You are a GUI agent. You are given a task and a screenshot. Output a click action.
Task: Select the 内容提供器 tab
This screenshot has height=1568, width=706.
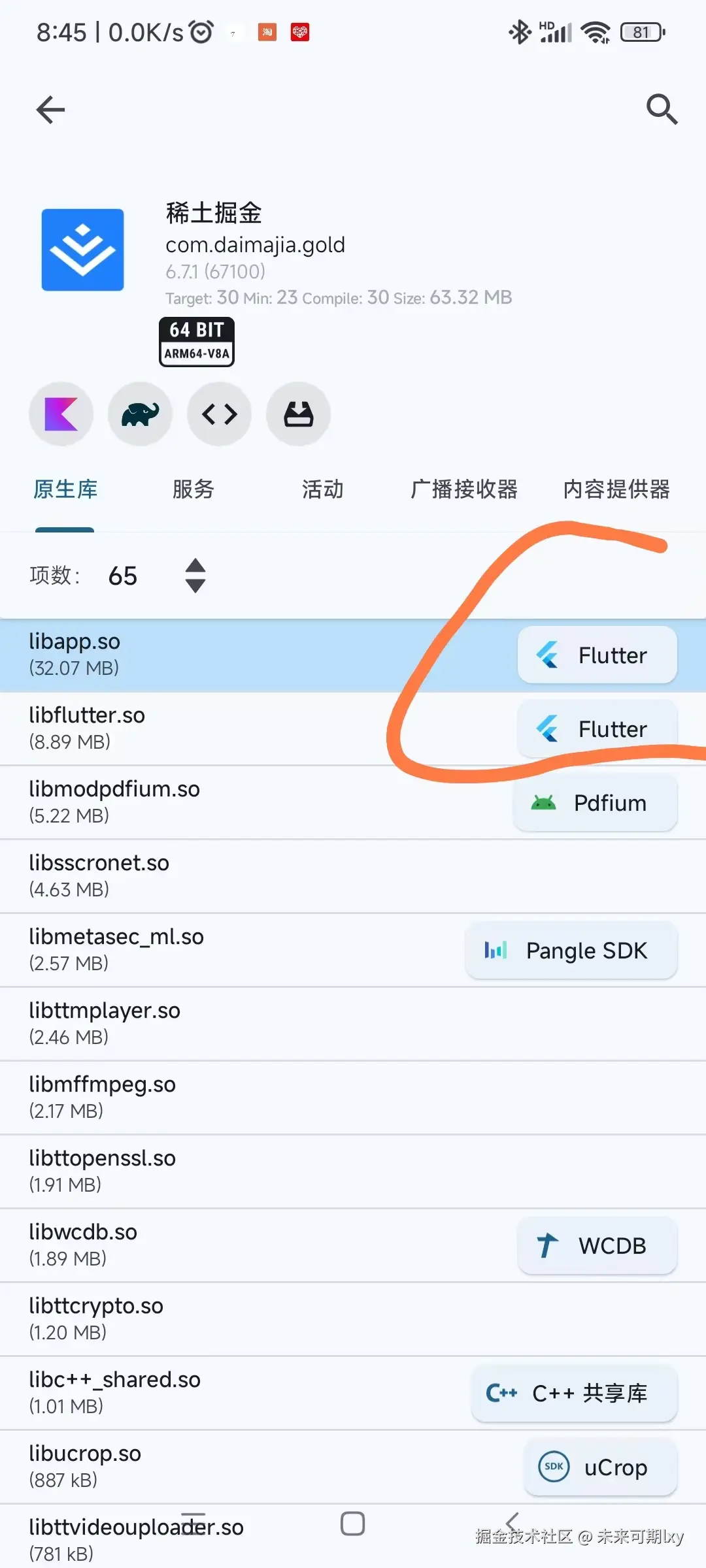pos(616,489)
